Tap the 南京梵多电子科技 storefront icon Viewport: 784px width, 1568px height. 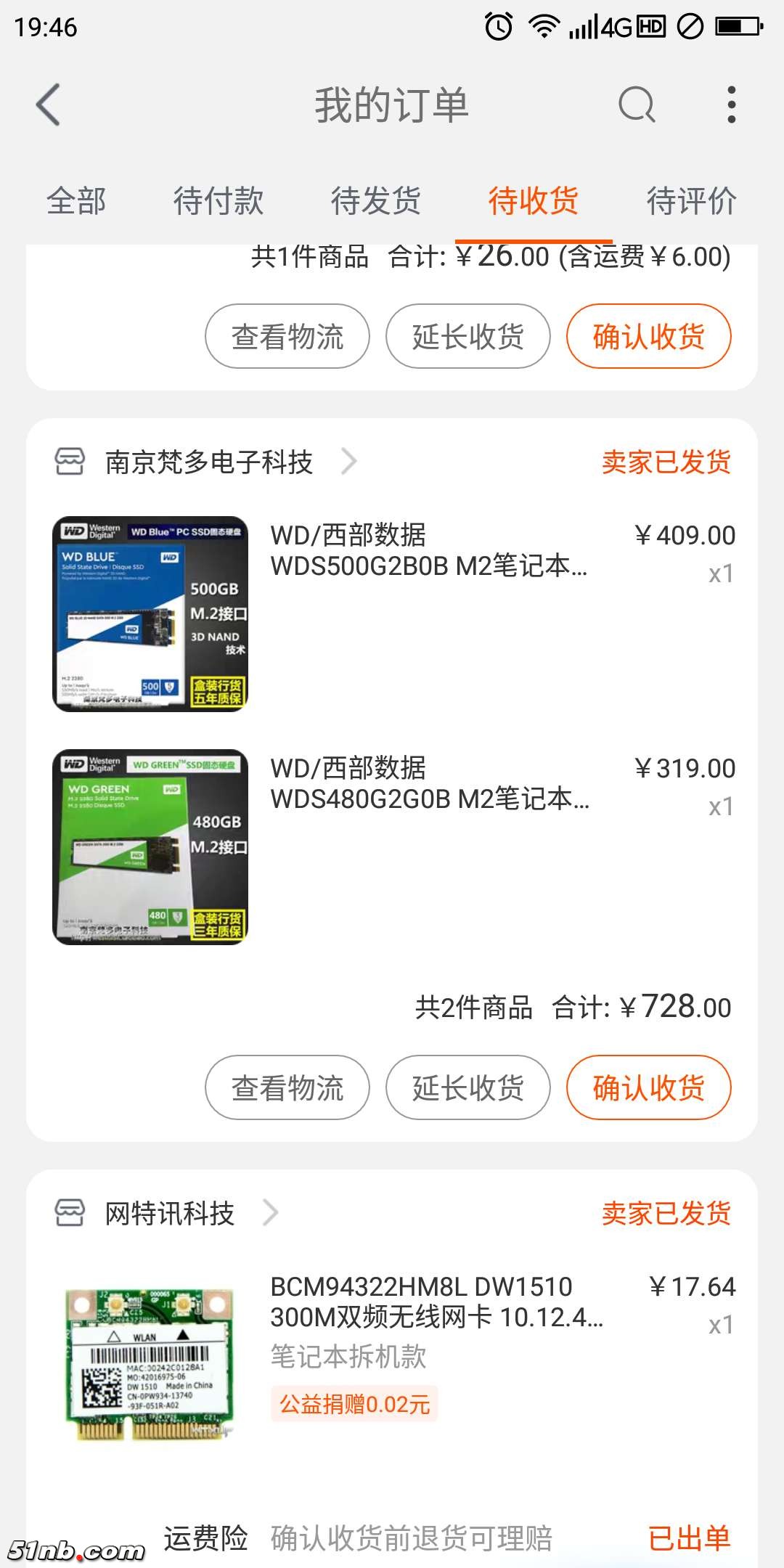tap(70, 461)
